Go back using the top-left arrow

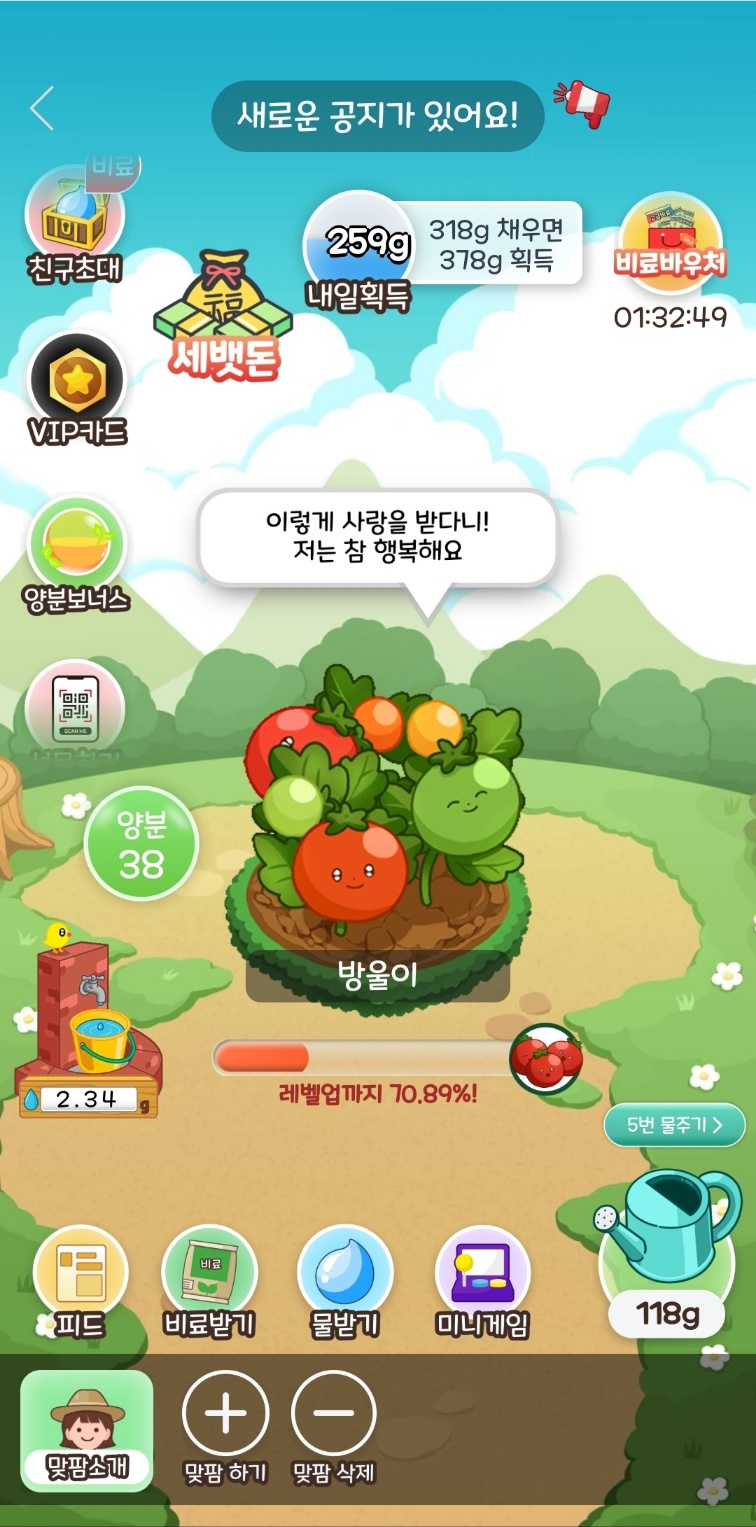pyautogui.click(x=42, y=109)
